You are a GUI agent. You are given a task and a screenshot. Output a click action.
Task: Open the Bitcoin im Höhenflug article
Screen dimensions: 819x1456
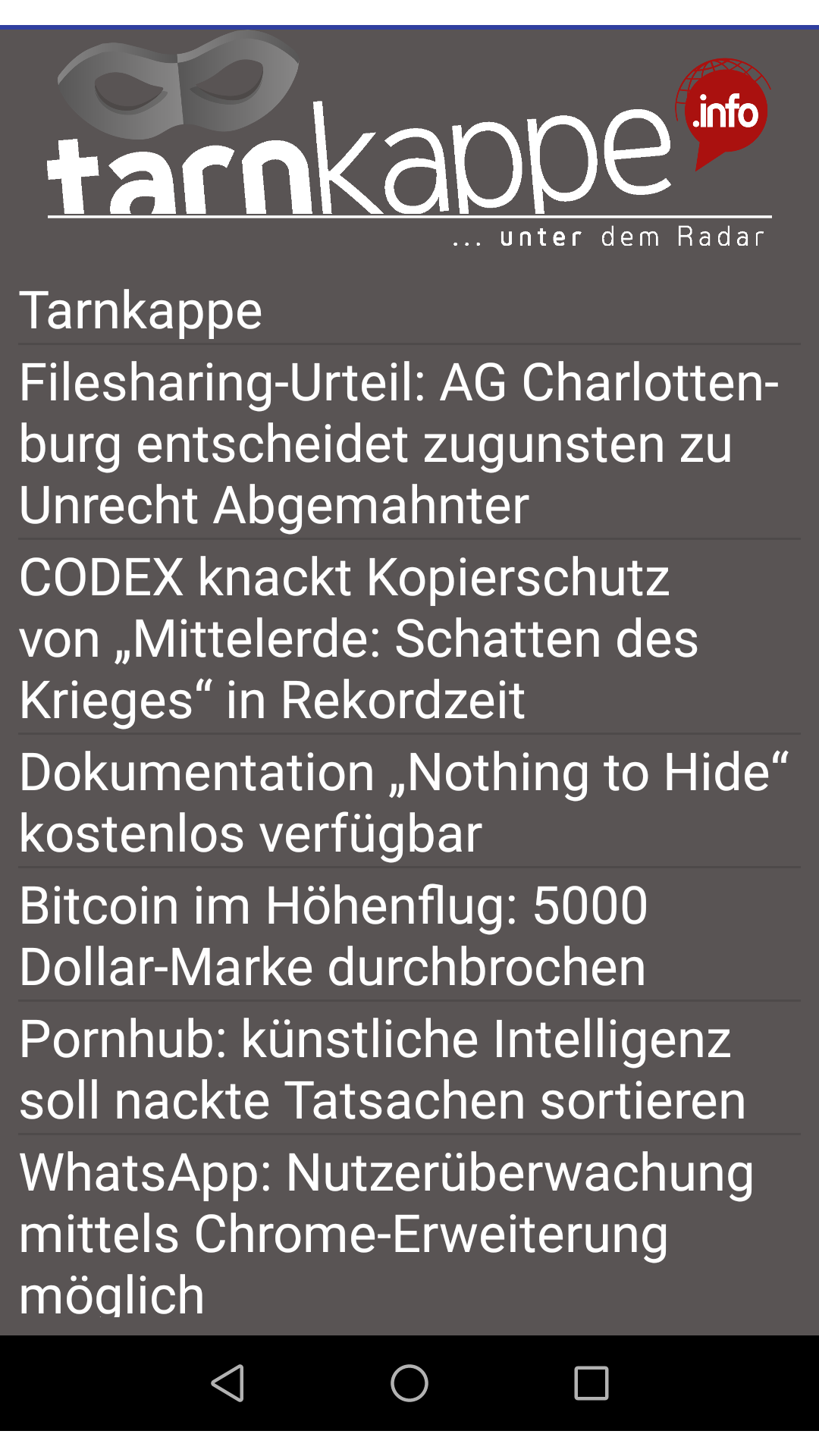(409, 936)
